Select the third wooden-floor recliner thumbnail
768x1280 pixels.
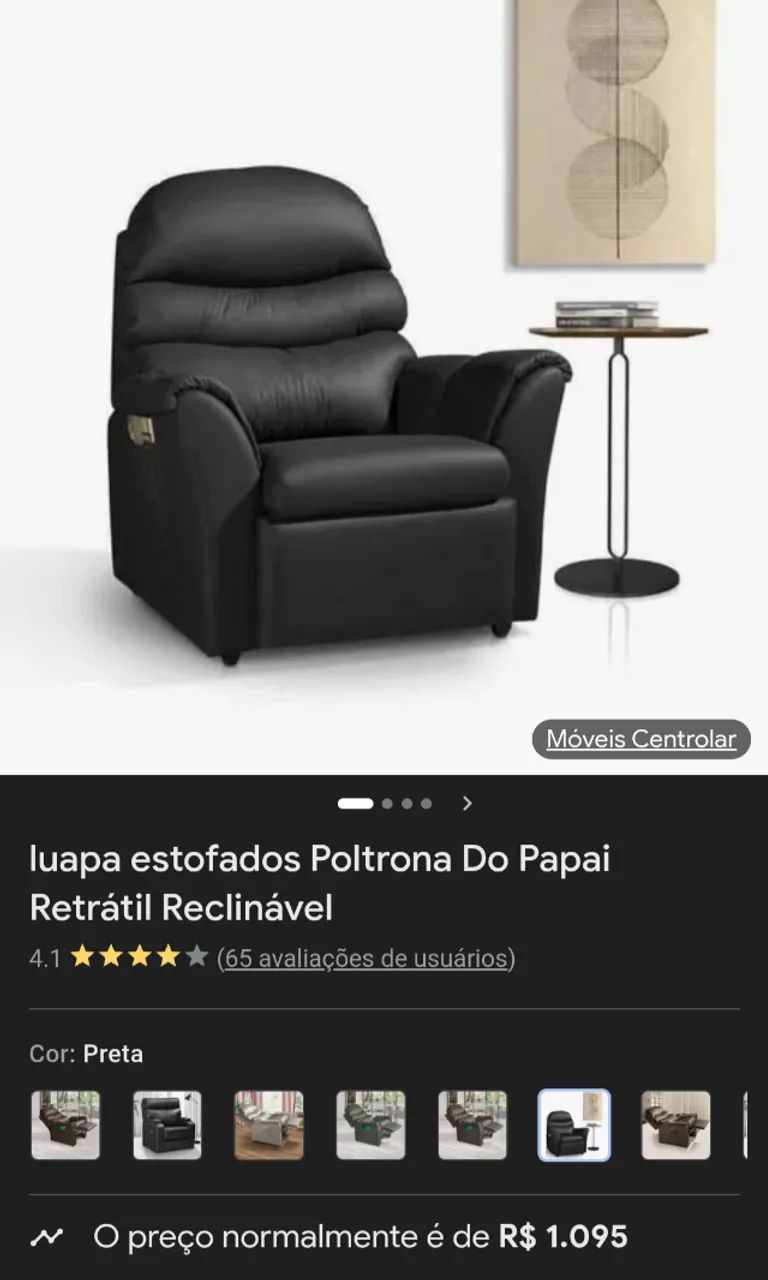pyautogui.click(x=266, y=1124)
